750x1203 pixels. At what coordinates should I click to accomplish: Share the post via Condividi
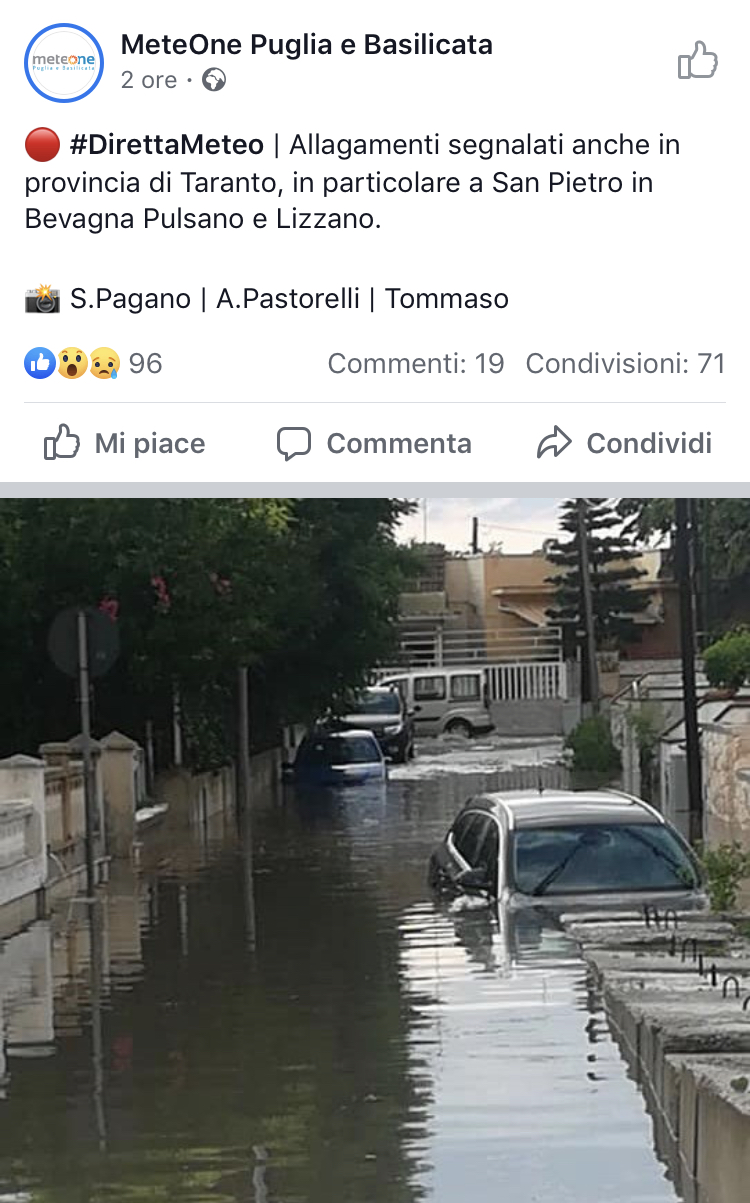tap(624, 443)
